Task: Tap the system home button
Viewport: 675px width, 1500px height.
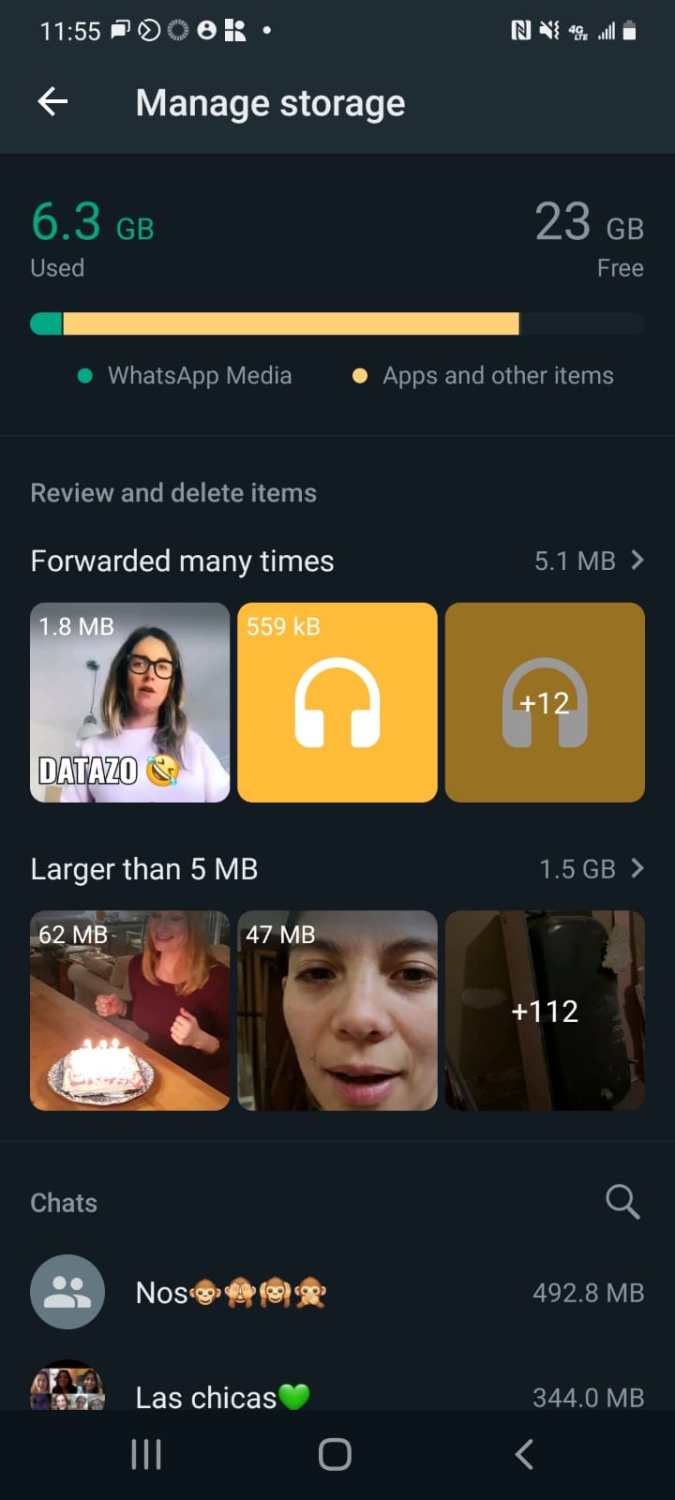Action: click(x=335, y=1455)
